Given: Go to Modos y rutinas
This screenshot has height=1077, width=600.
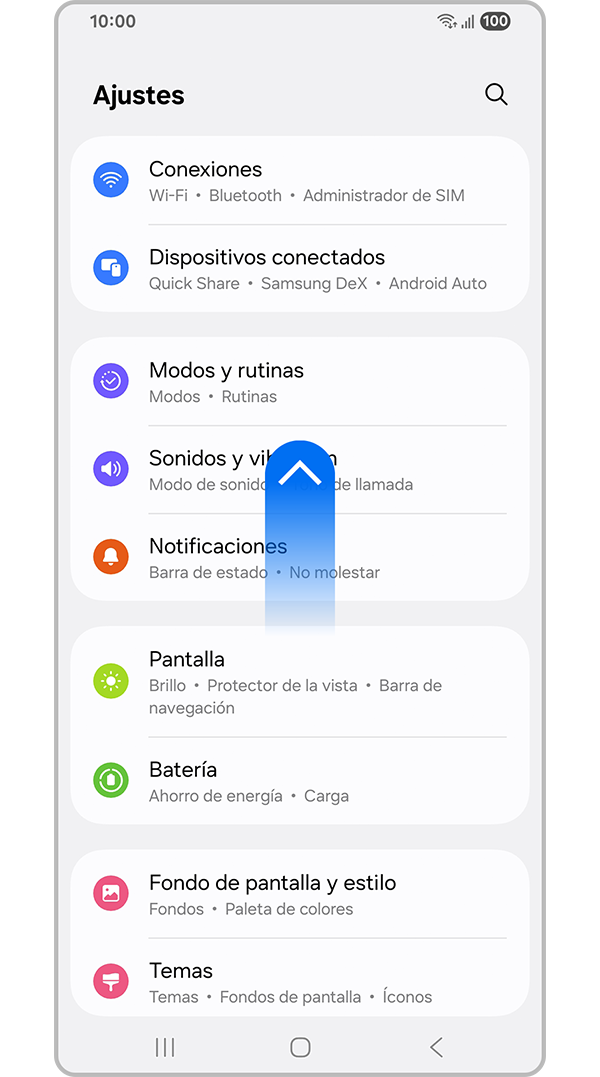Looking at the screenshot, I should (x=300, y=382).
